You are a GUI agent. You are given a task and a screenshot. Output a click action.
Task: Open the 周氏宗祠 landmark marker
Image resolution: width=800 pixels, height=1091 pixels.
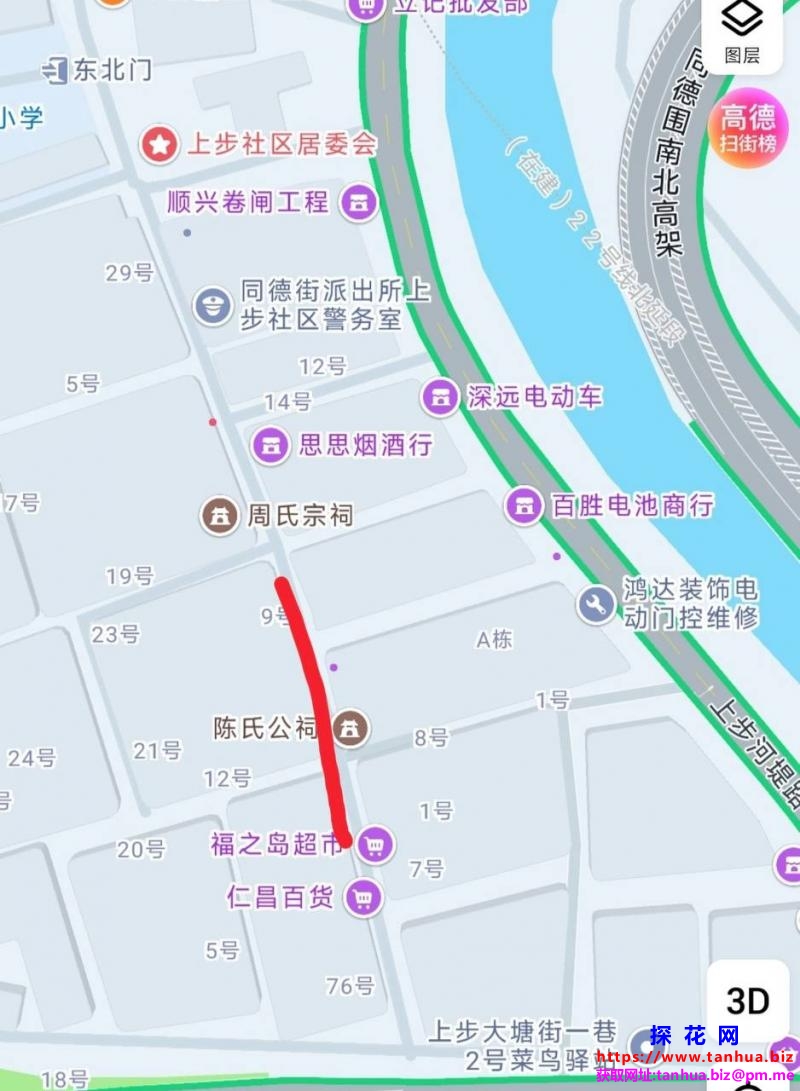pos(220,516)
